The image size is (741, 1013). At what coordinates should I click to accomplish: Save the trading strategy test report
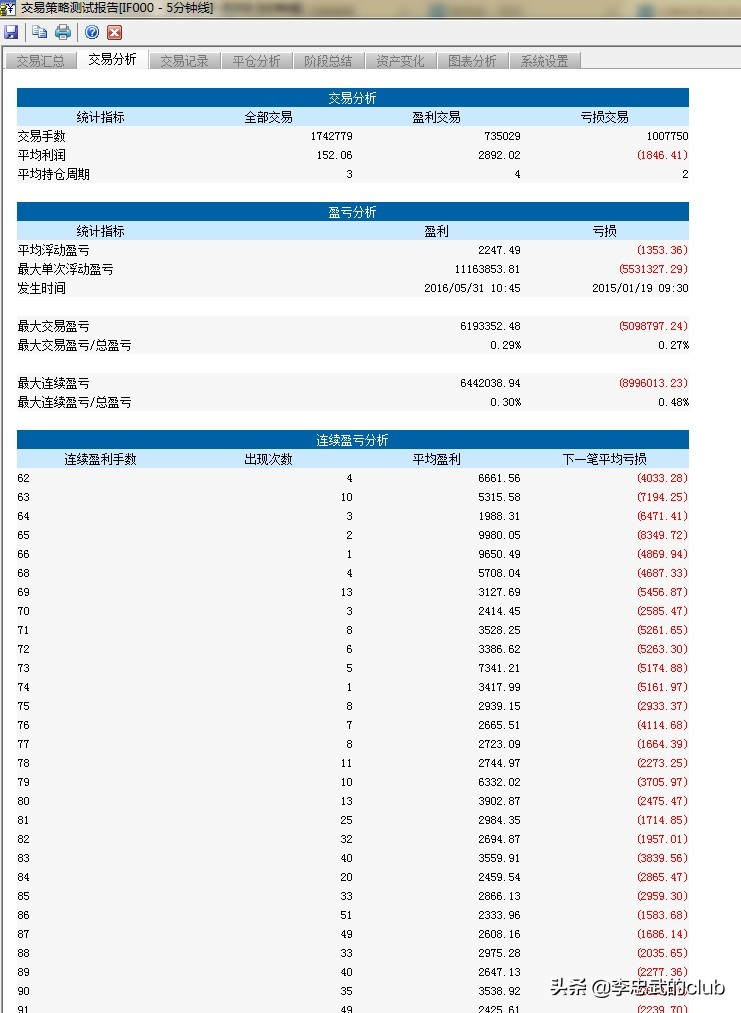pyautogui.click(x=11, y=32)
